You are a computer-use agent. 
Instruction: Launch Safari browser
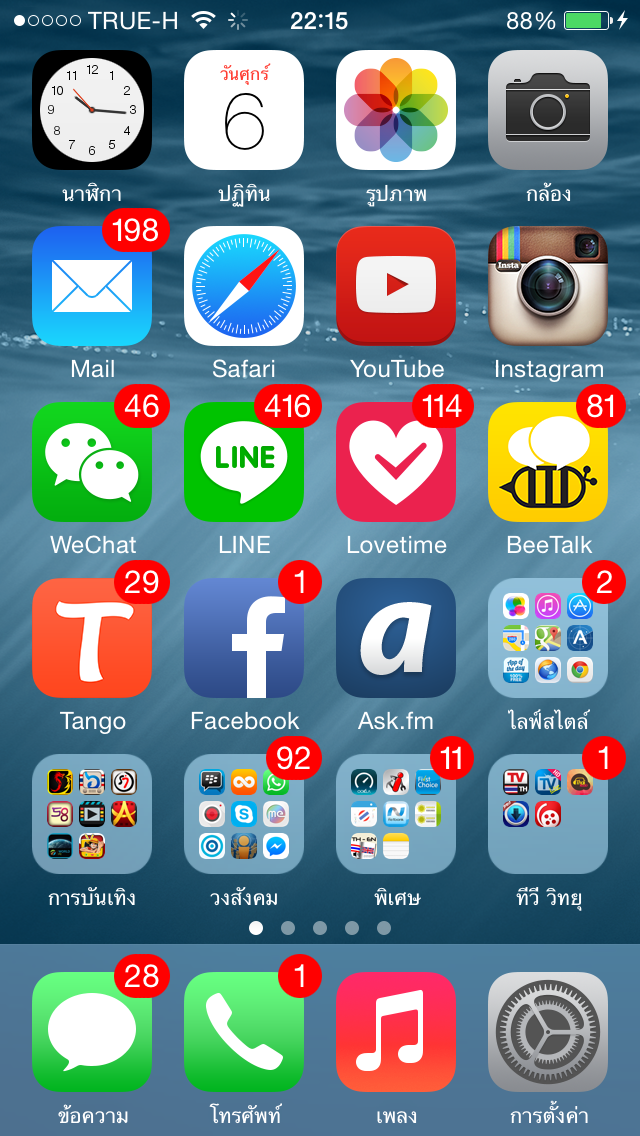(x=244, y=286)
